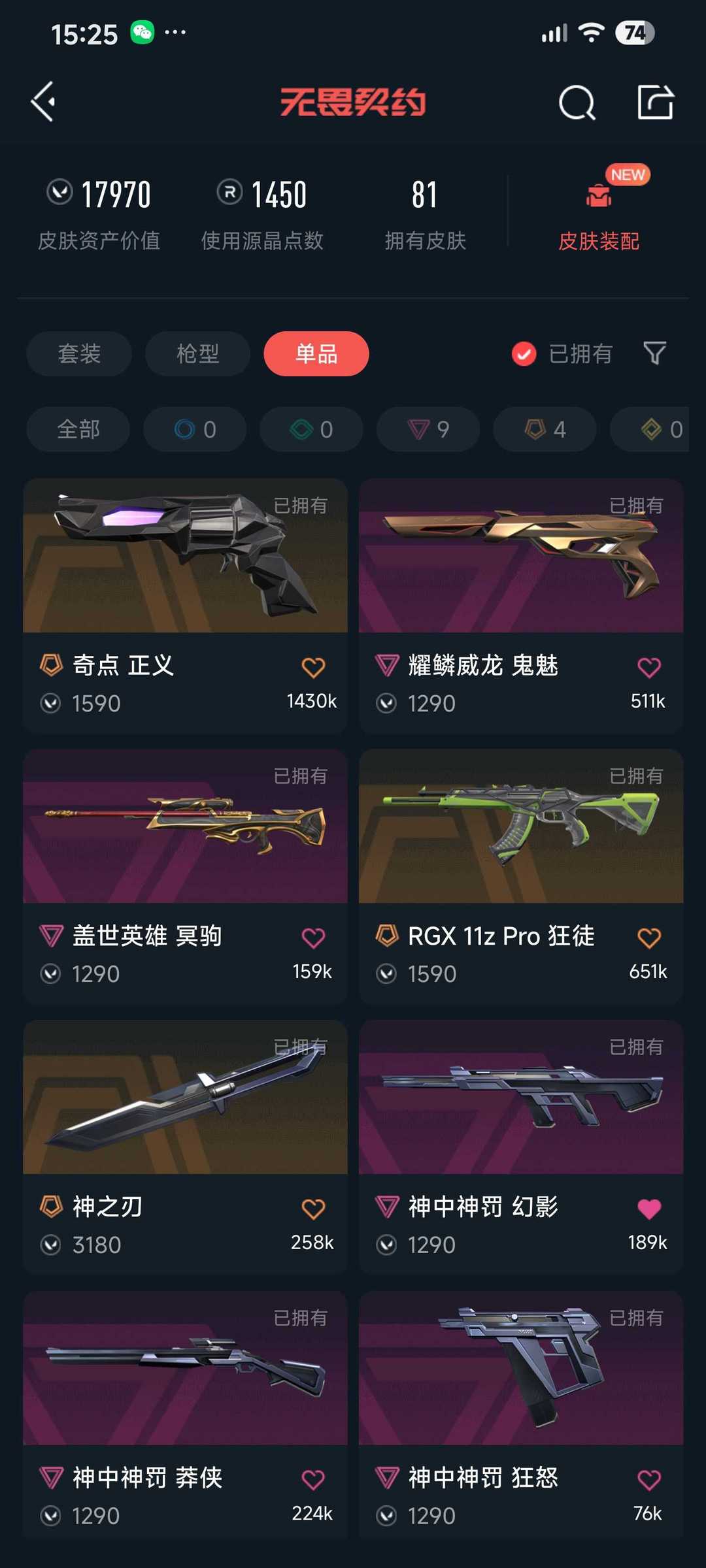Filter by orange tier chip showing 4
Viewport: 706px width, 1568px height.
click(x=545, y=429)
